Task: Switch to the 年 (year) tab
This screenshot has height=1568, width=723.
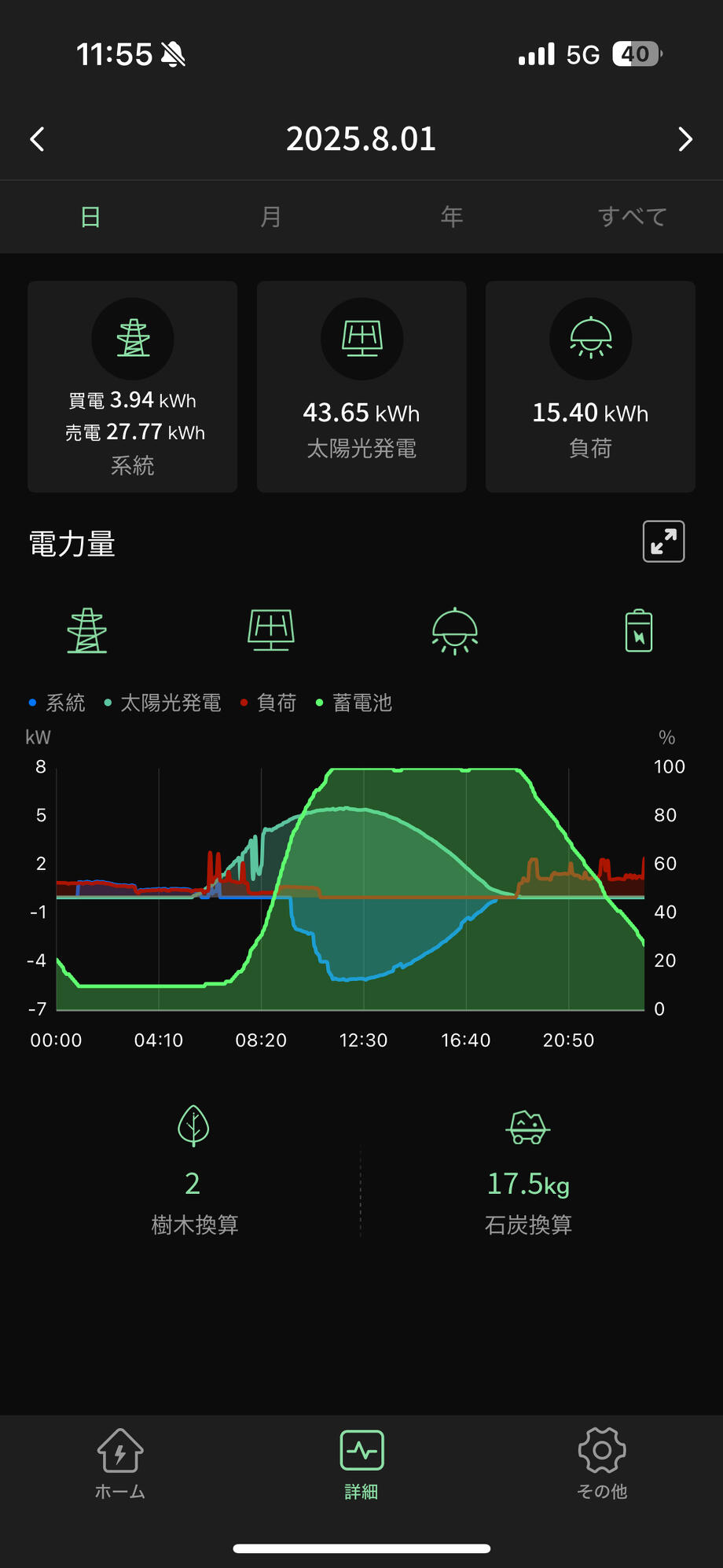Action: pyautogui.click(x=452, y=216)
